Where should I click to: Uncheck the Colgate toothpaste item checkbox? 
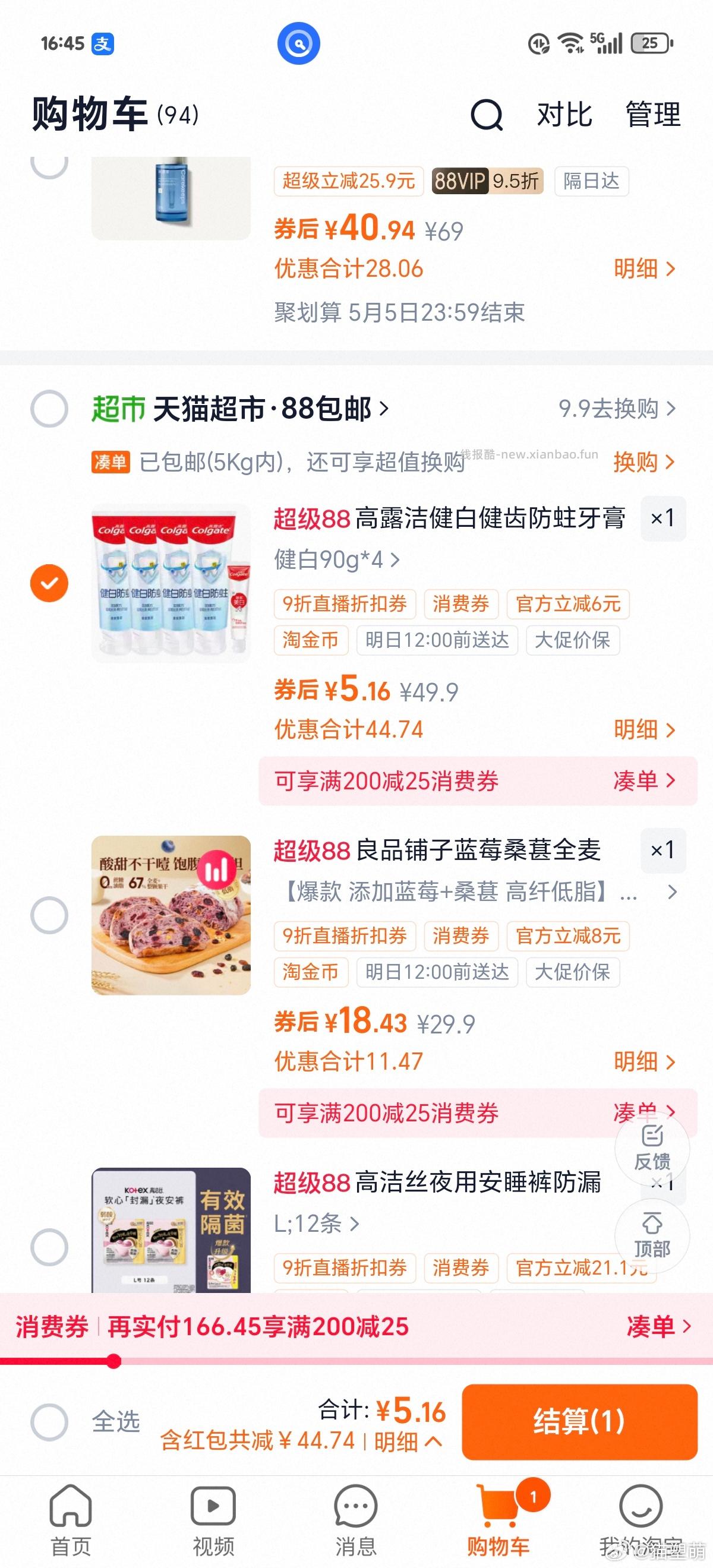coord(49,583)
